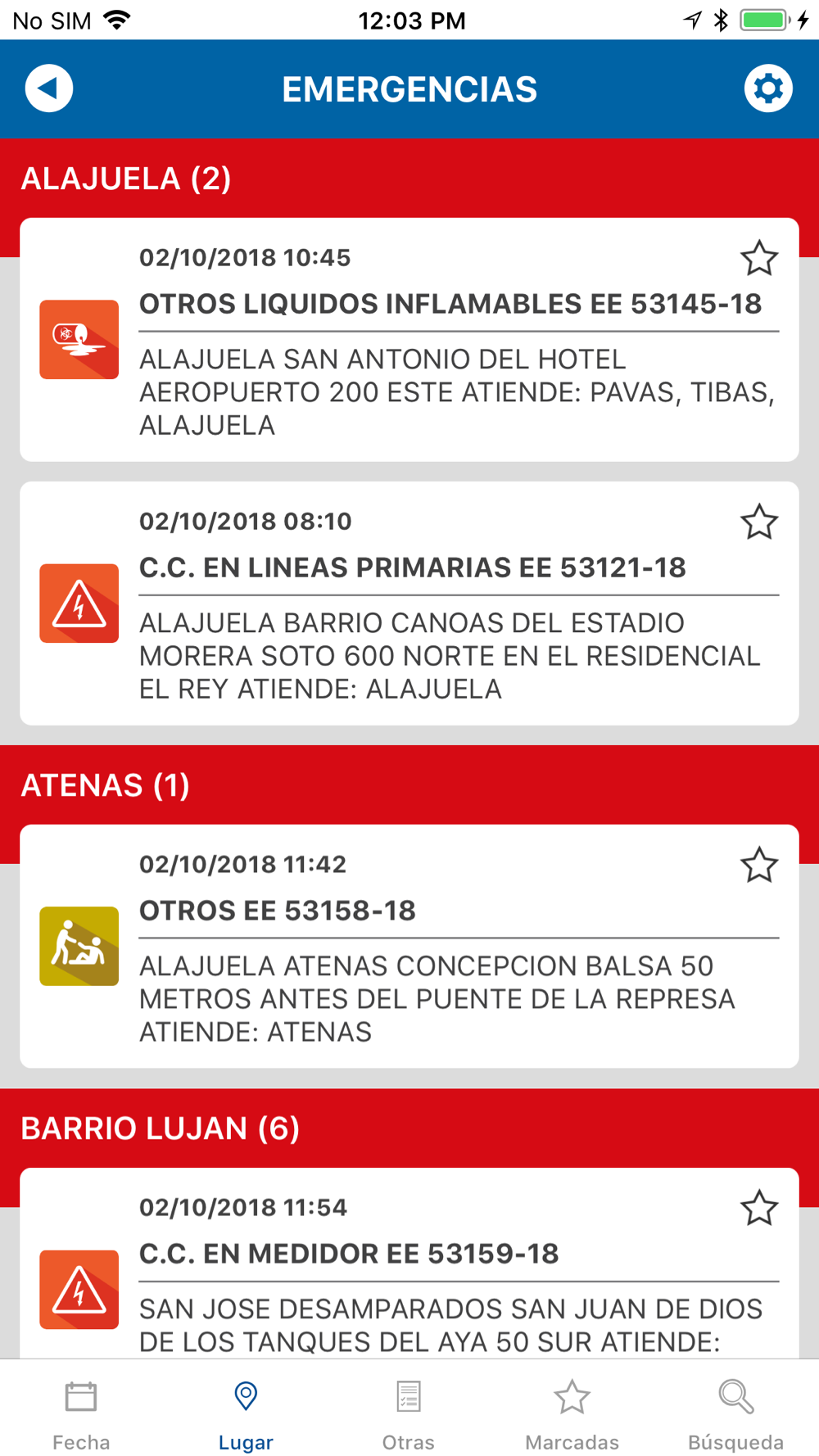Viewport: 819px width, 1456px height.
Task: Open the settings gear
Action: (768, 88)
